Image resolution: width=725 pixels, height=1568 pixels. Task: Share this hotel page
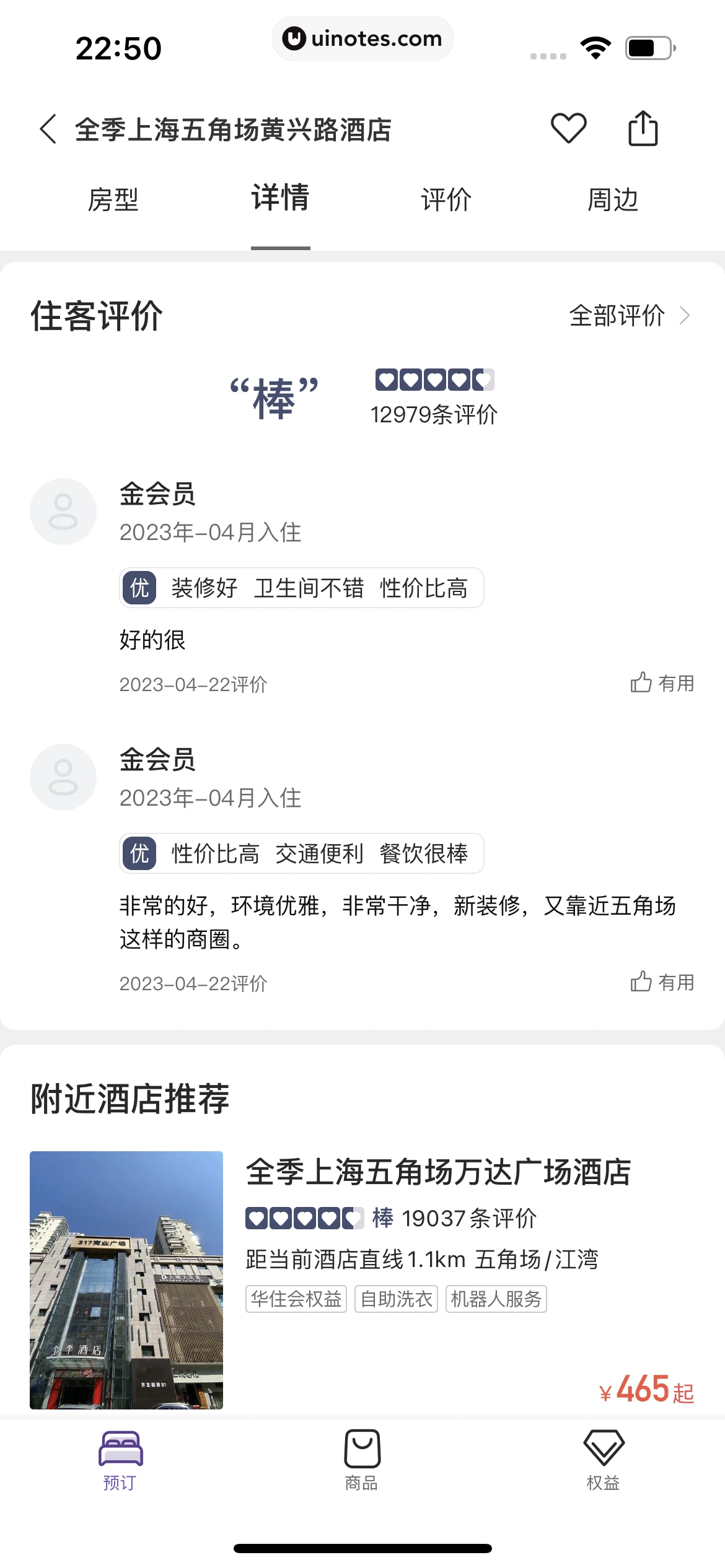pyautogui.click(x=643, y=129)
